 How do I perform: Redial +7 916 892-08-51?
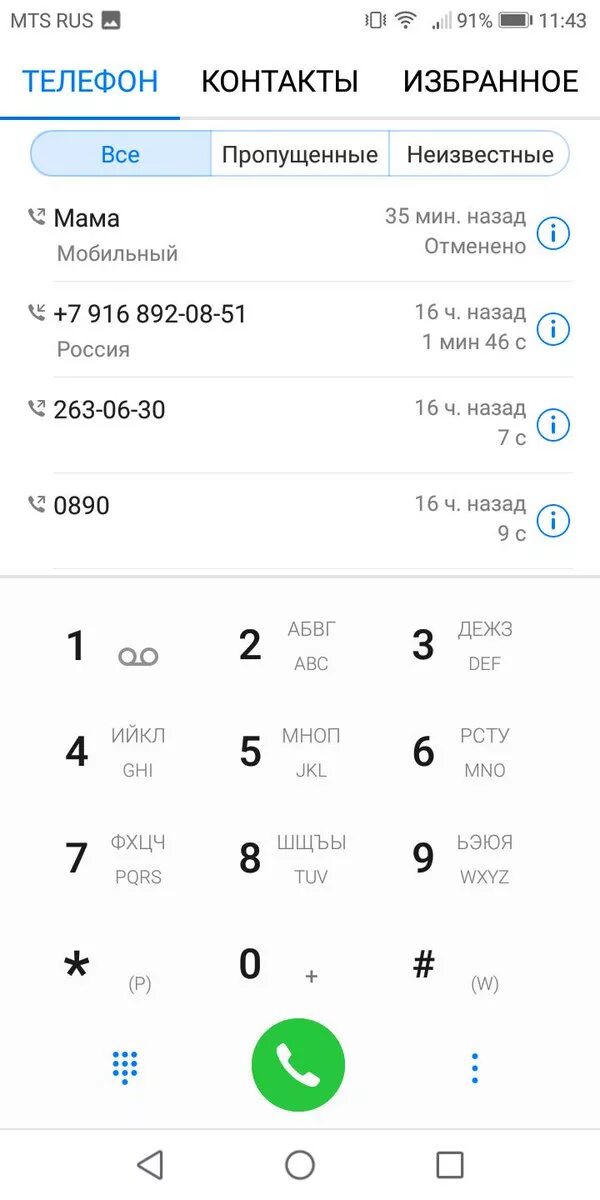click(x=200, y=329)
